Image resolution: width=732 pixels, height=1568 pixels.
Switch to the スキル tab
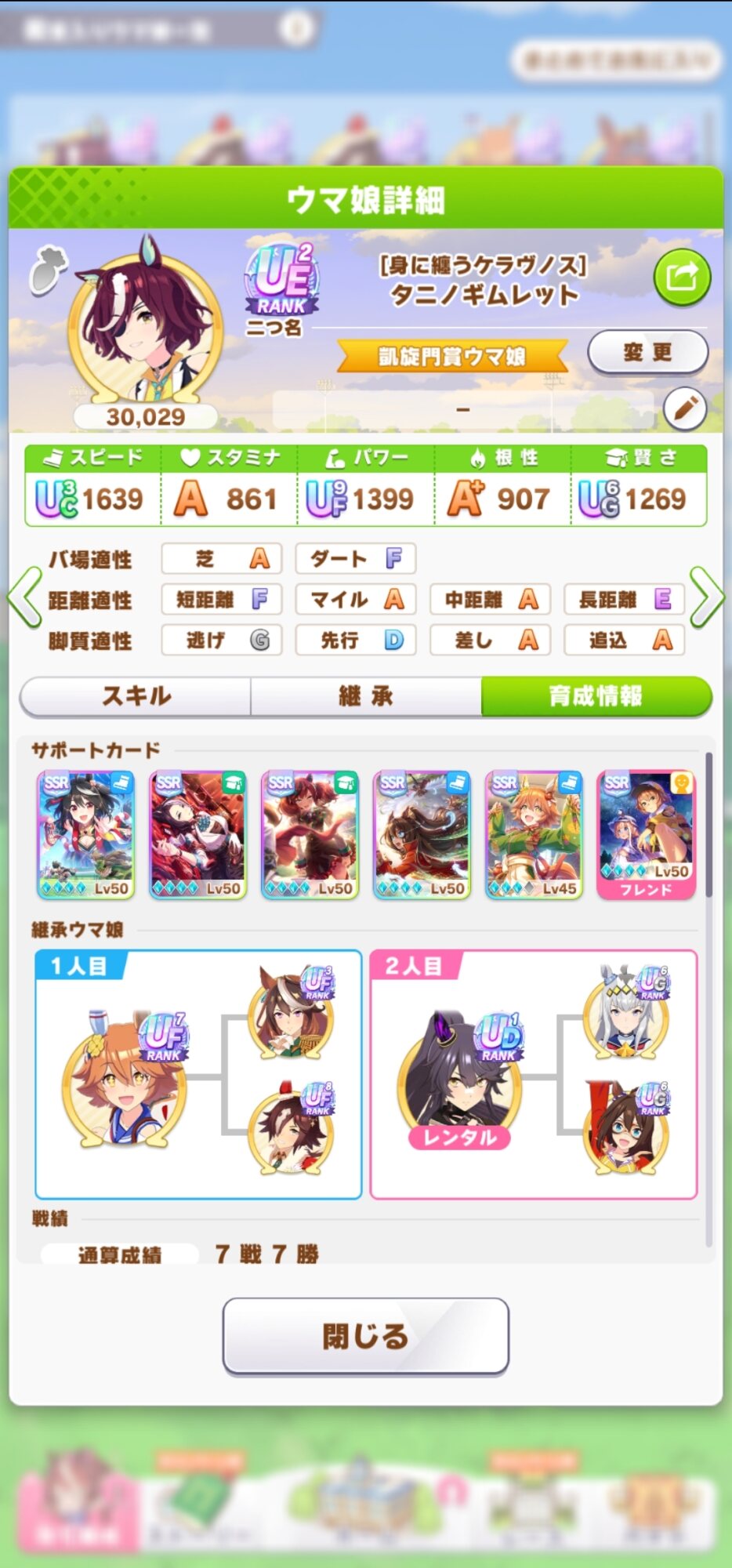pos(136,696)
